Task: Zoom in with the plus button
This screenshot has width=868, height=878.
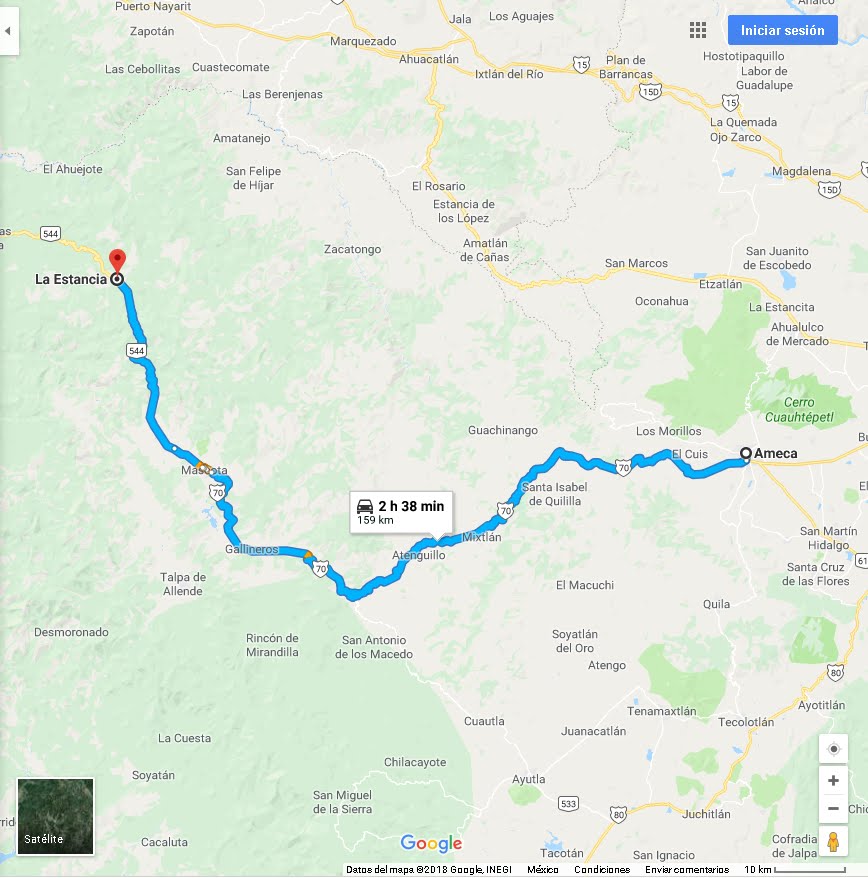Action: [x=833, y=780]
